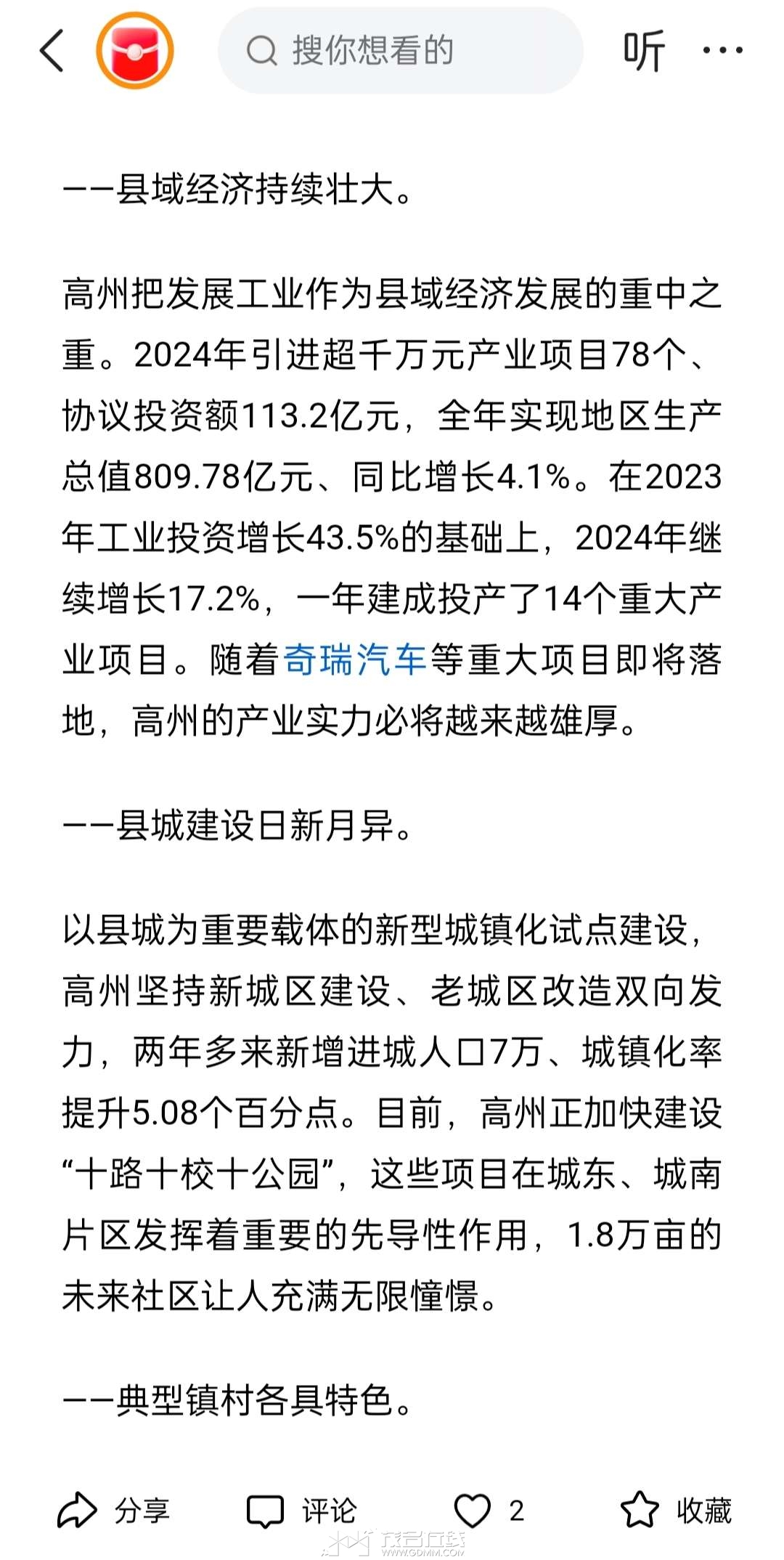The height and width of the screenshot is (1560, 784).
Task: Open the 奇瑞汽车 link
Action: (x=354, y=660)
